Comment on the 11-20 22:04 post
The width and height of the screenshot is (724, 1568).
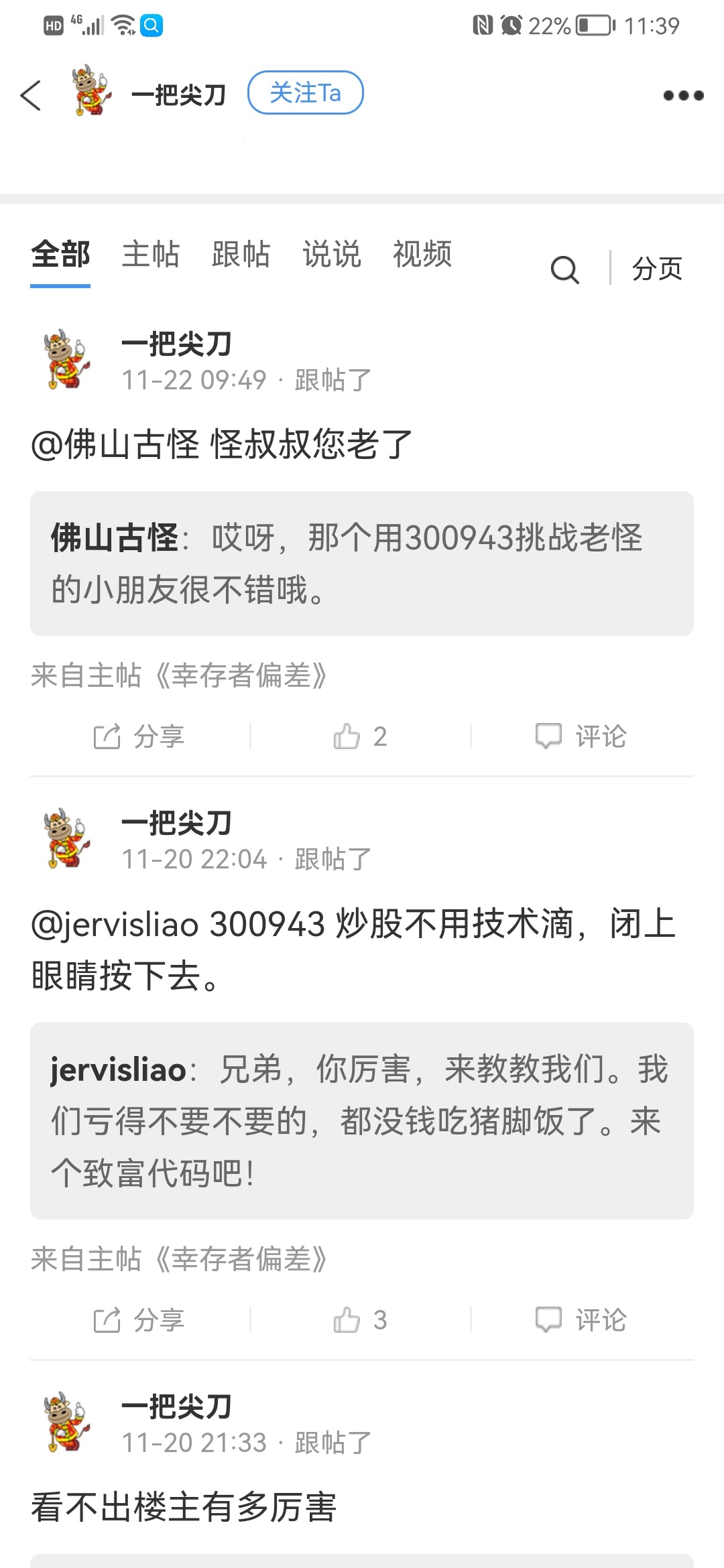581,1320
